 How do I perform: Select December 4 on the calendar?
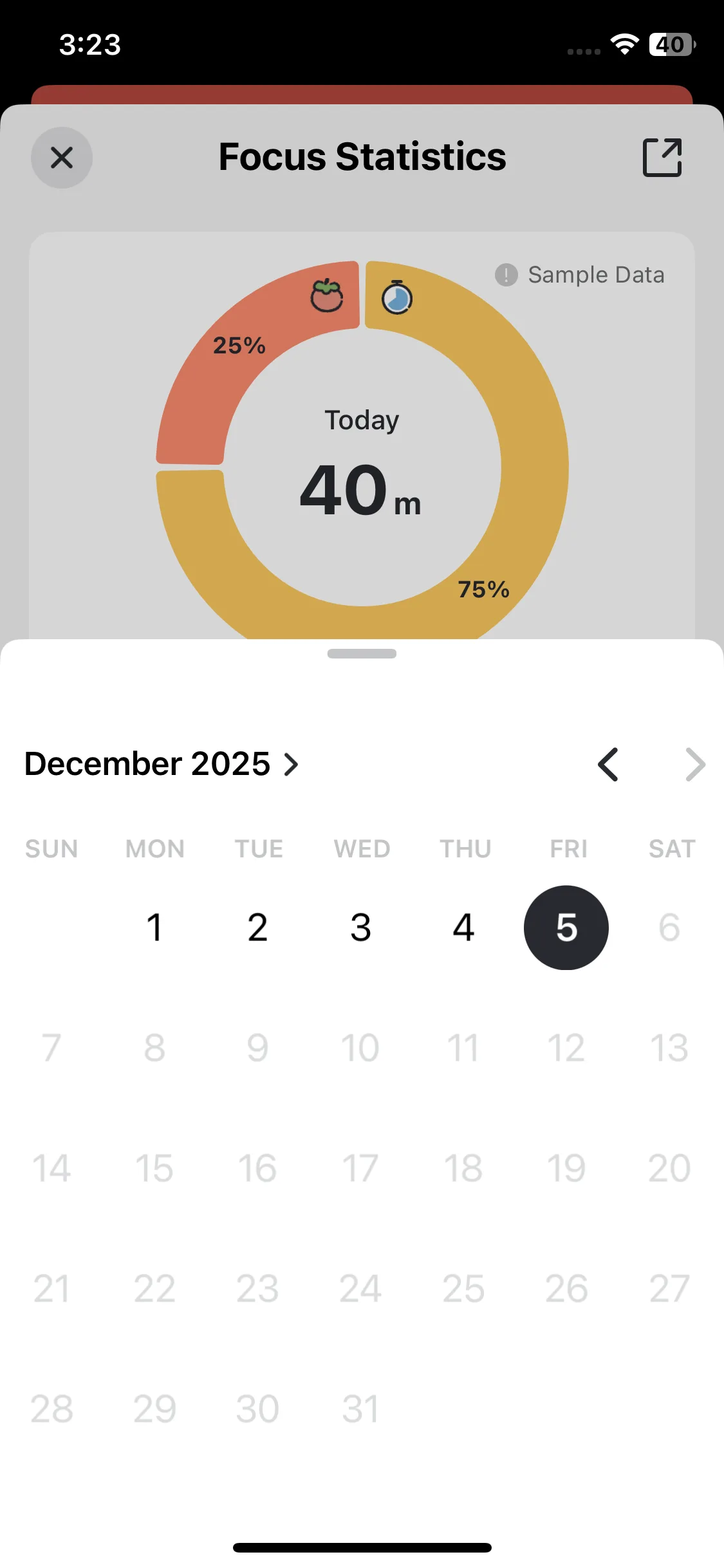pos(463,928)
